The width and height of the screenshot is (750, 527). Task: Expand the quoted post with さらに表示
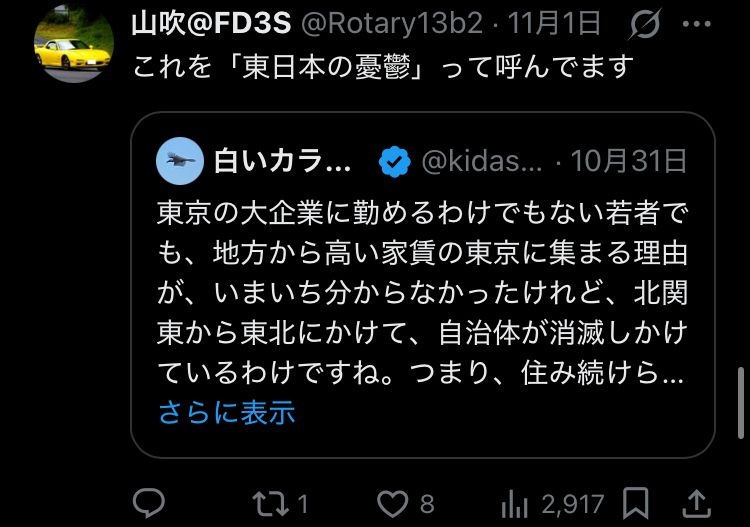[x=227, y=412]
